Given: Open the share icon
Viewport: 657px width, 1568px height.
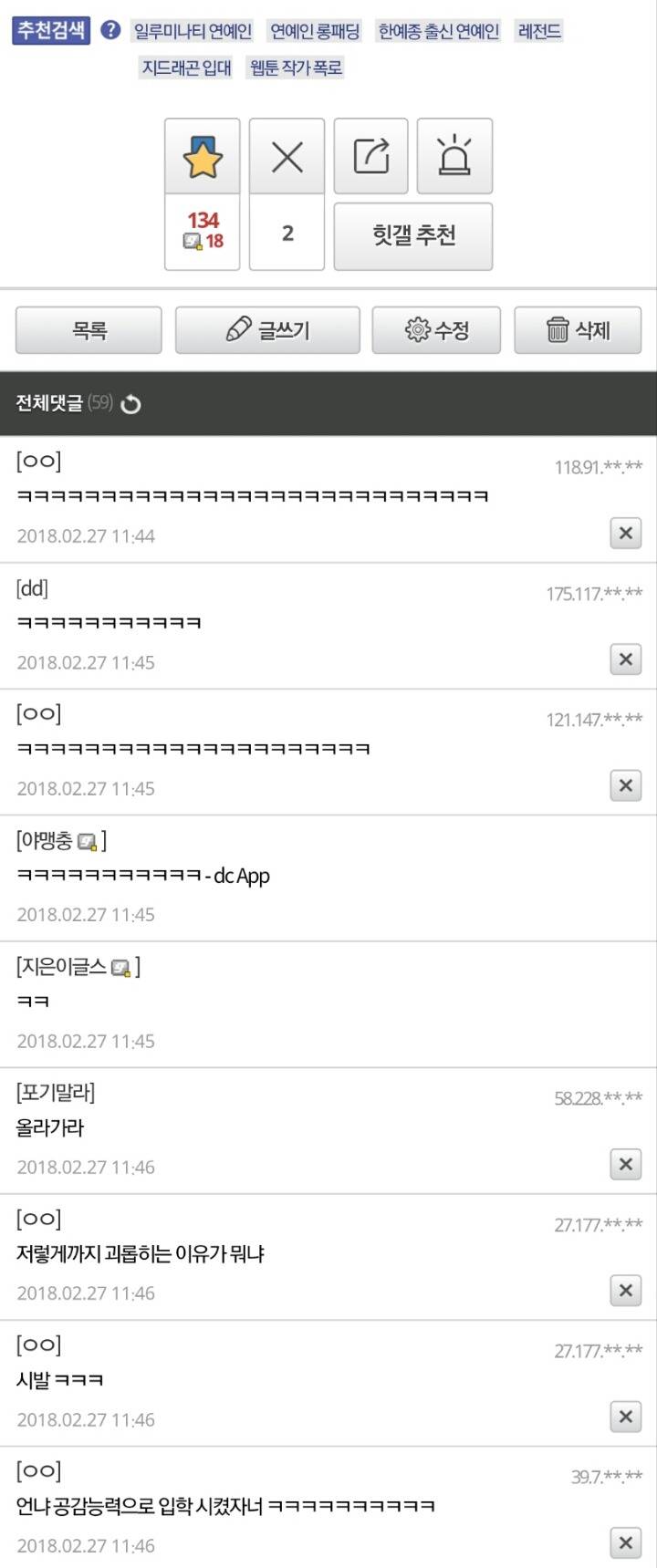Looking at the screenshot, I should click(370, 156).
